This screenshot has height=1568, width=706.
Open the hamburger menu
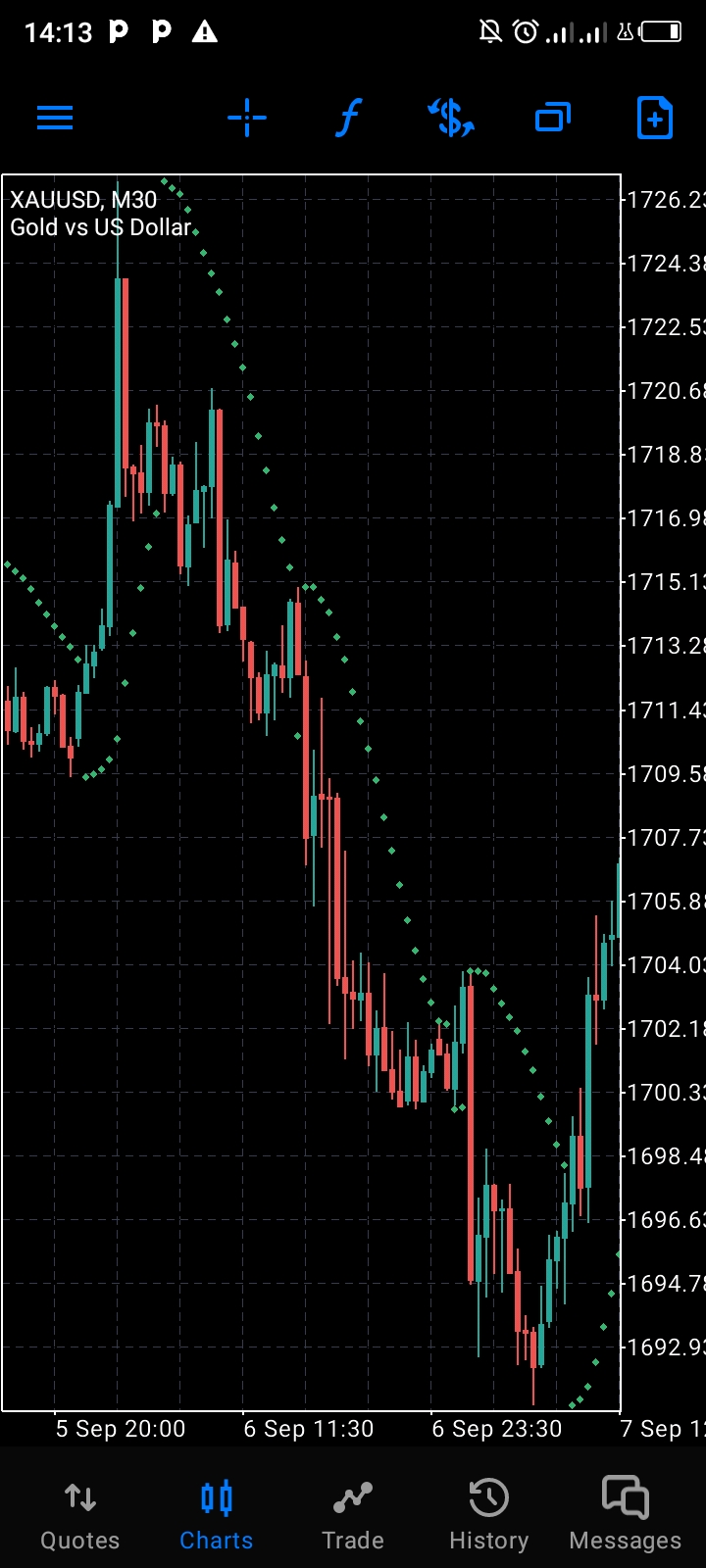[55, 119]
